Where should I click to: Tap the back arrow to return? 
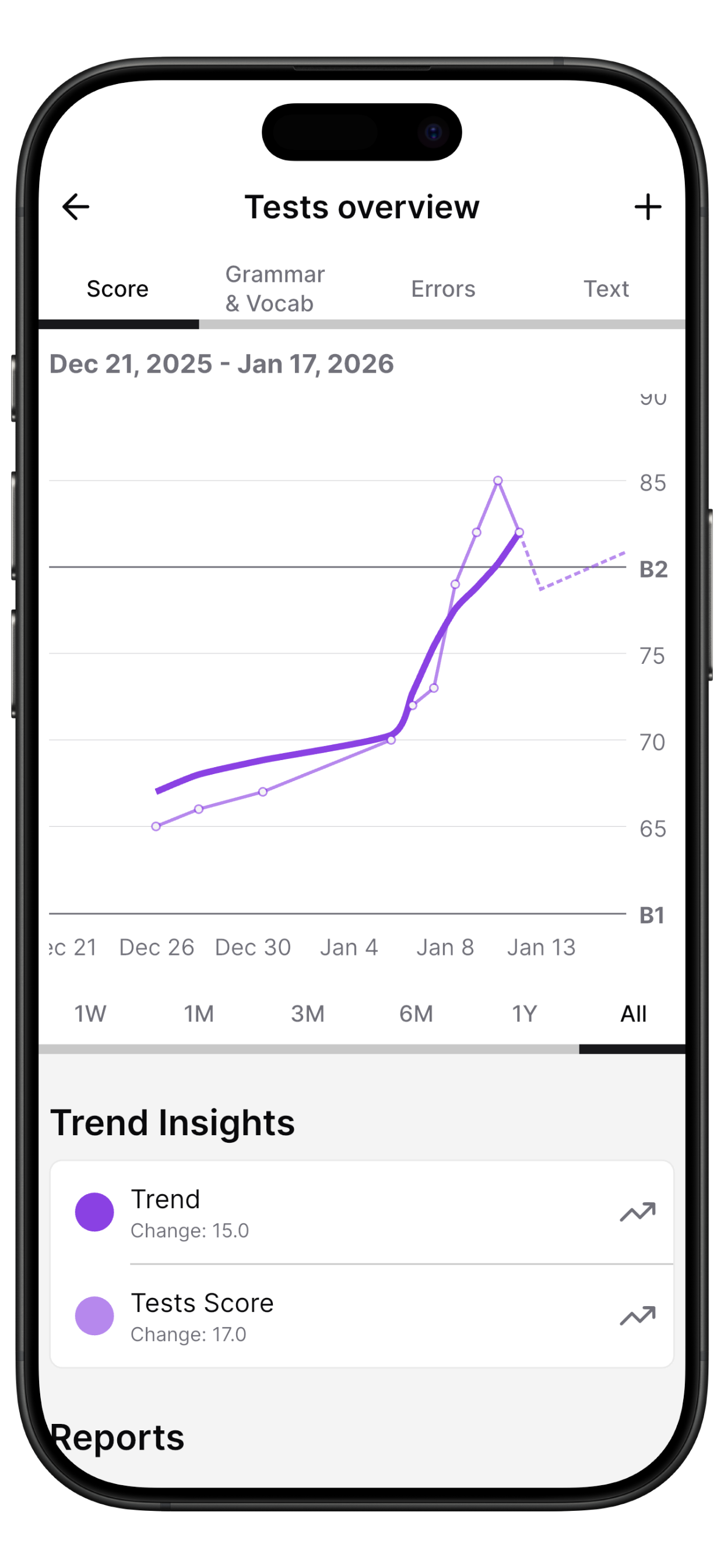point(75,206)
